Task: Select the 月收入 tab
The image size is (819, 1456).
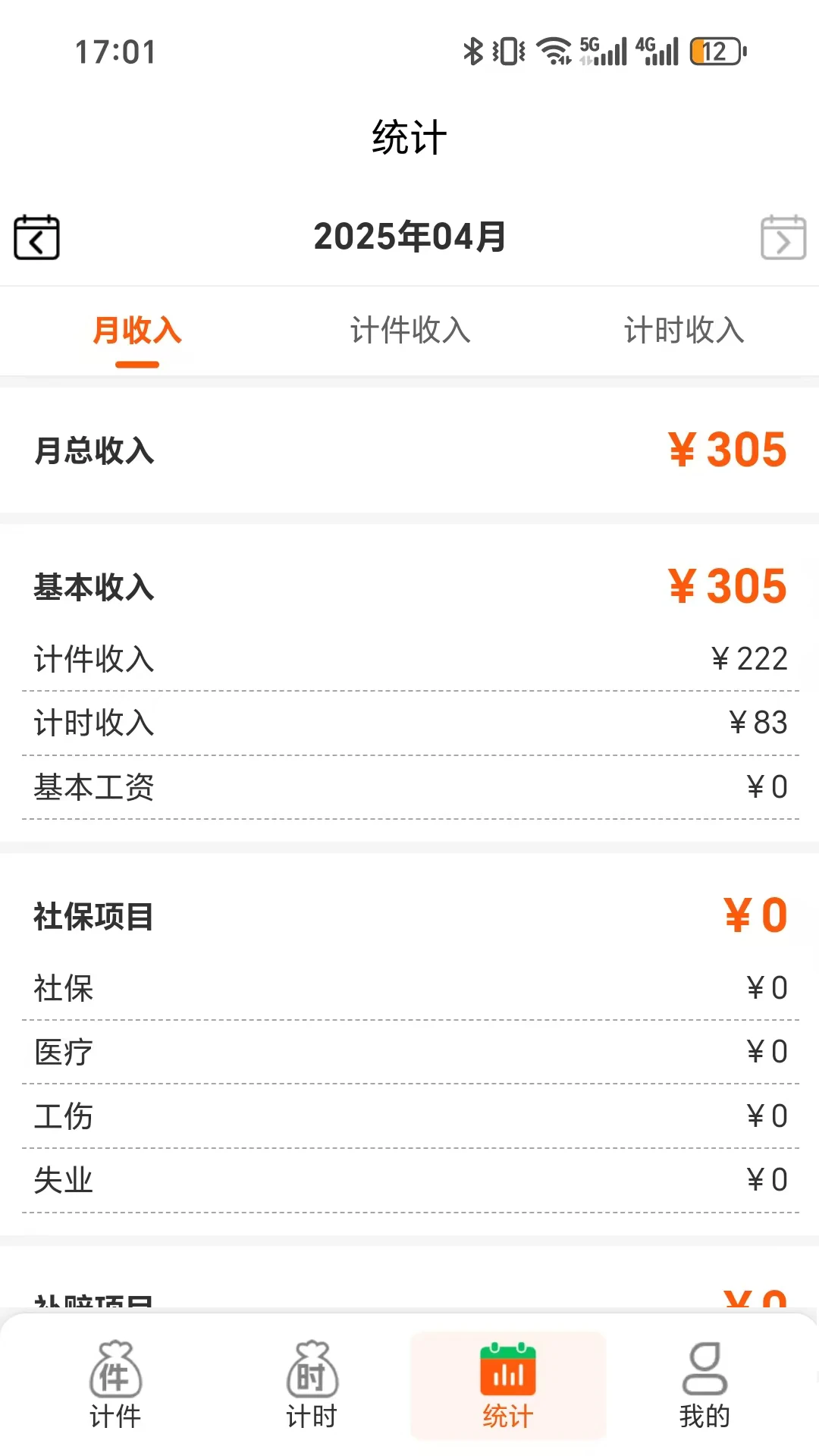Action: 136,331
